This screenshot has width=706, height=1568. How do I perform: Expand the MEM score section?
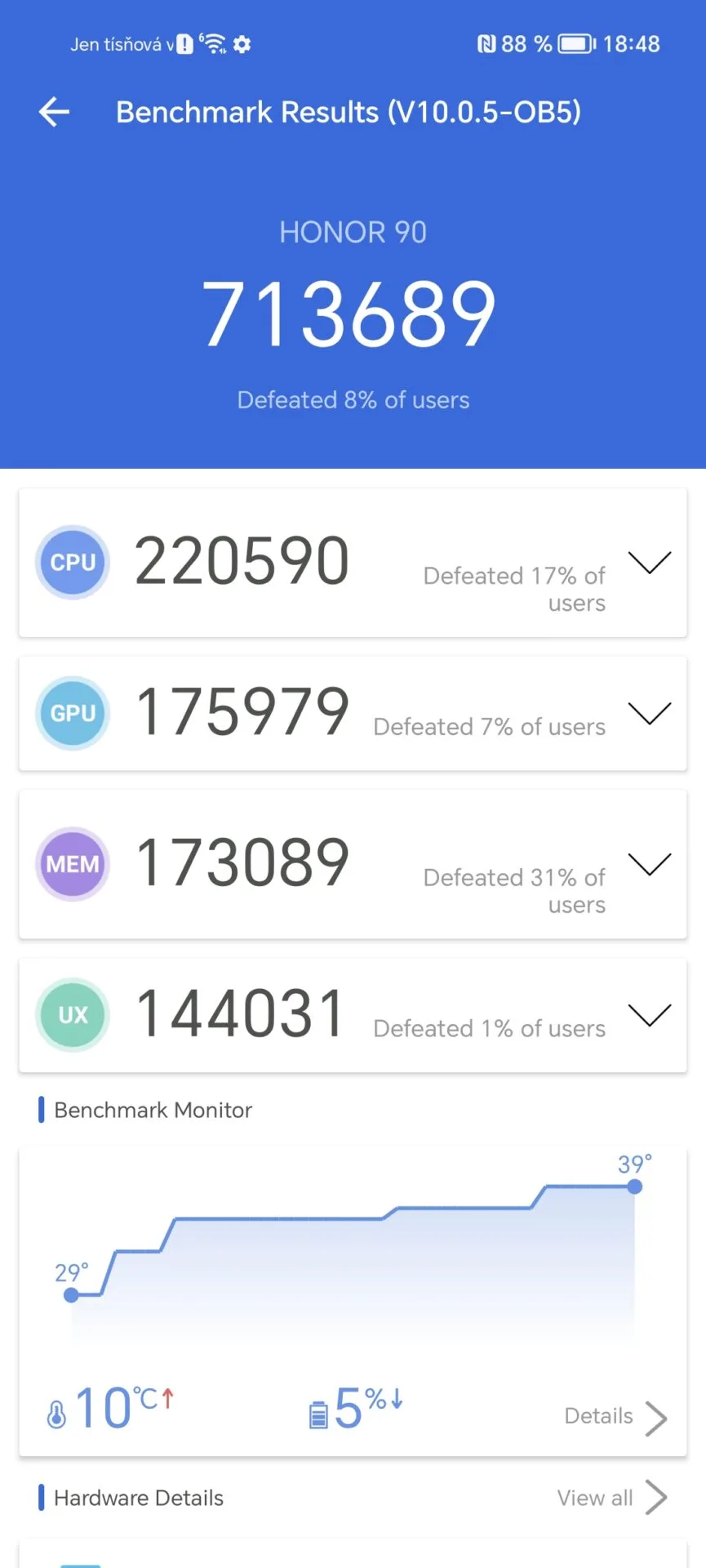[x=650, y=864]
